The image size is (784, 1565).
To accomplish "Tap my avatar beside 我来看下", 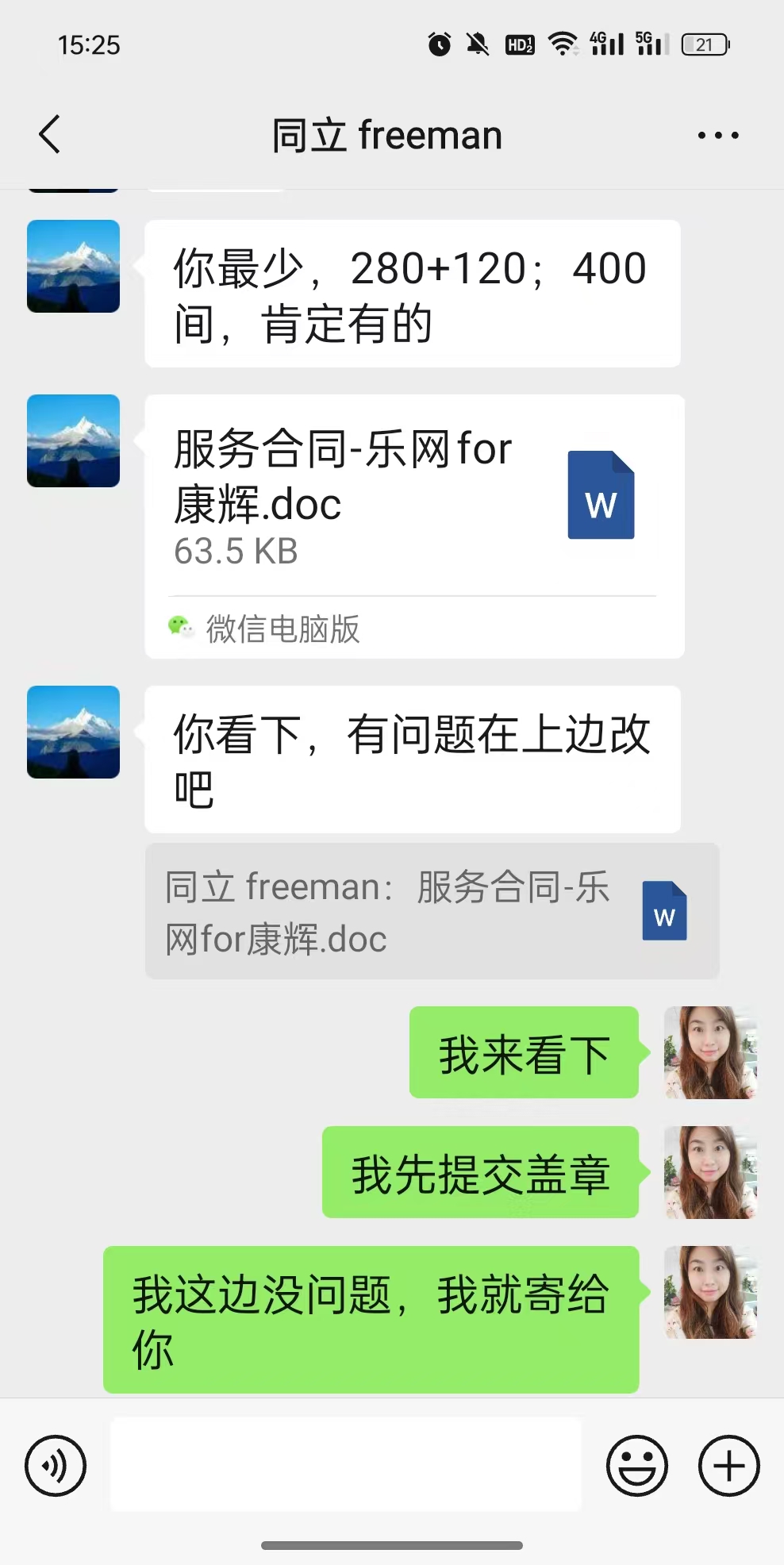I will 710,1052.
